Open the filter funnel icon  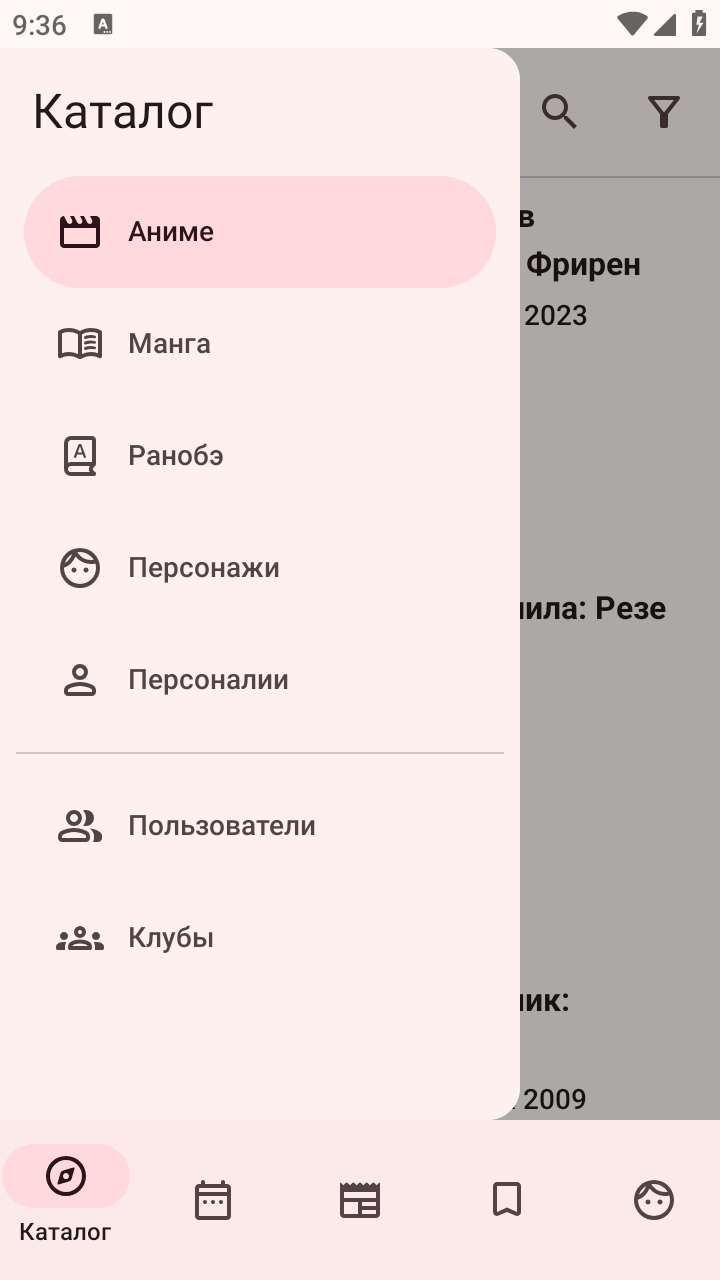click(x=664, y=112)
